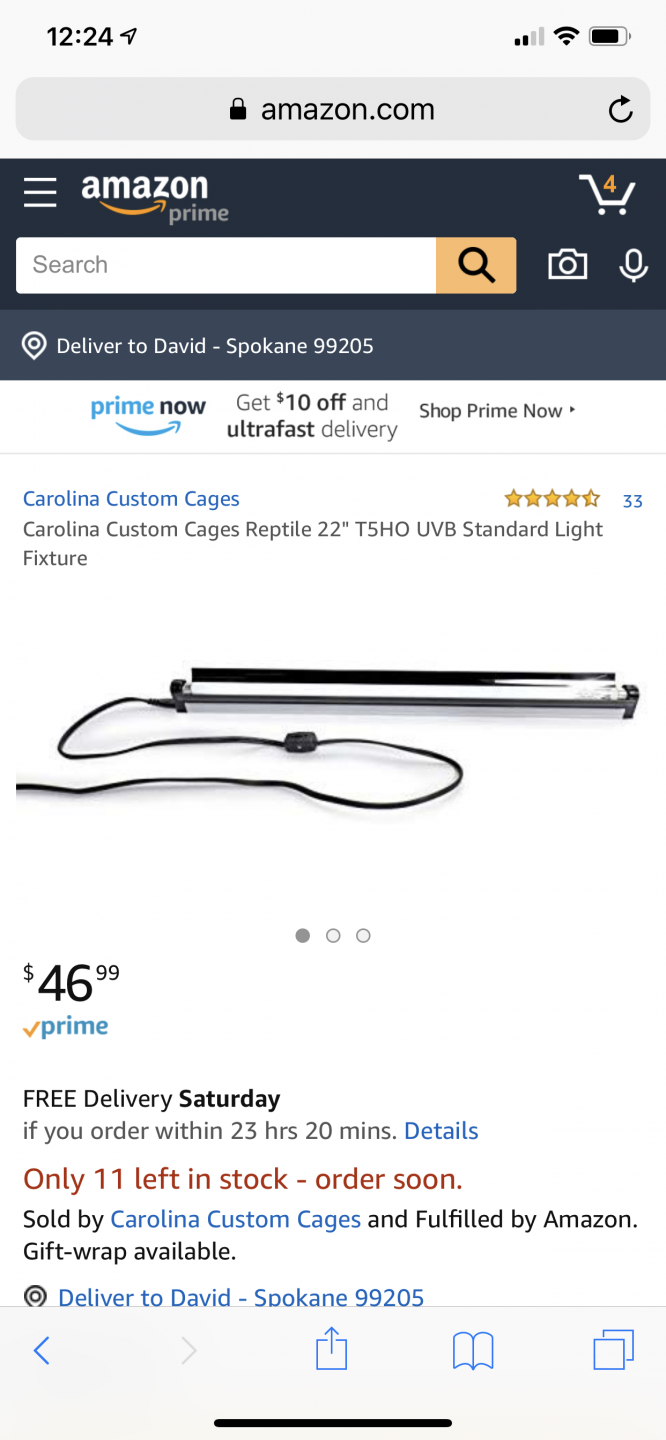
Task: Tap the orange search magnifier button
Action: coord(476,265)
